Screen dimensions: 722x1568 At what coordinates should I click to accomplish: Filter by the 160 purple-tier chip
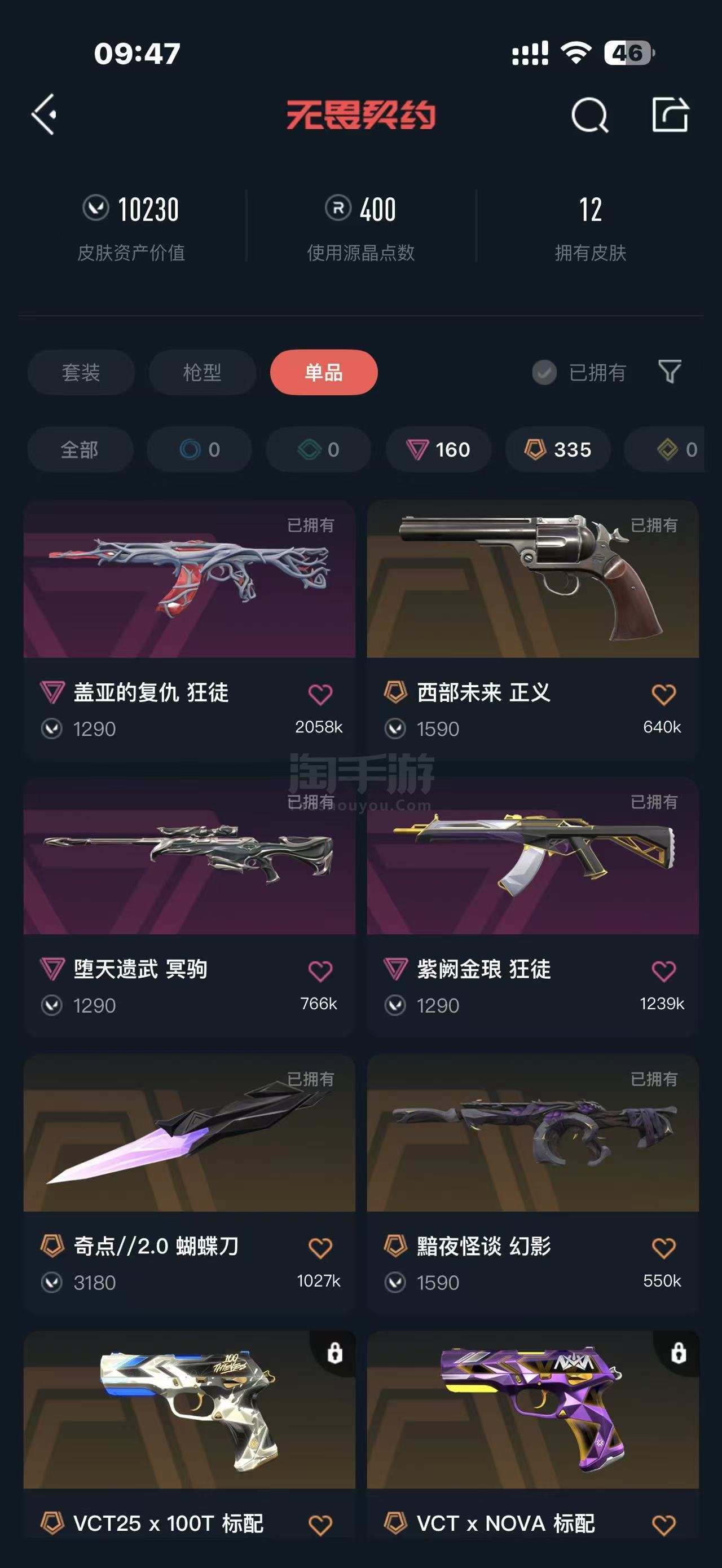(438, 449)
